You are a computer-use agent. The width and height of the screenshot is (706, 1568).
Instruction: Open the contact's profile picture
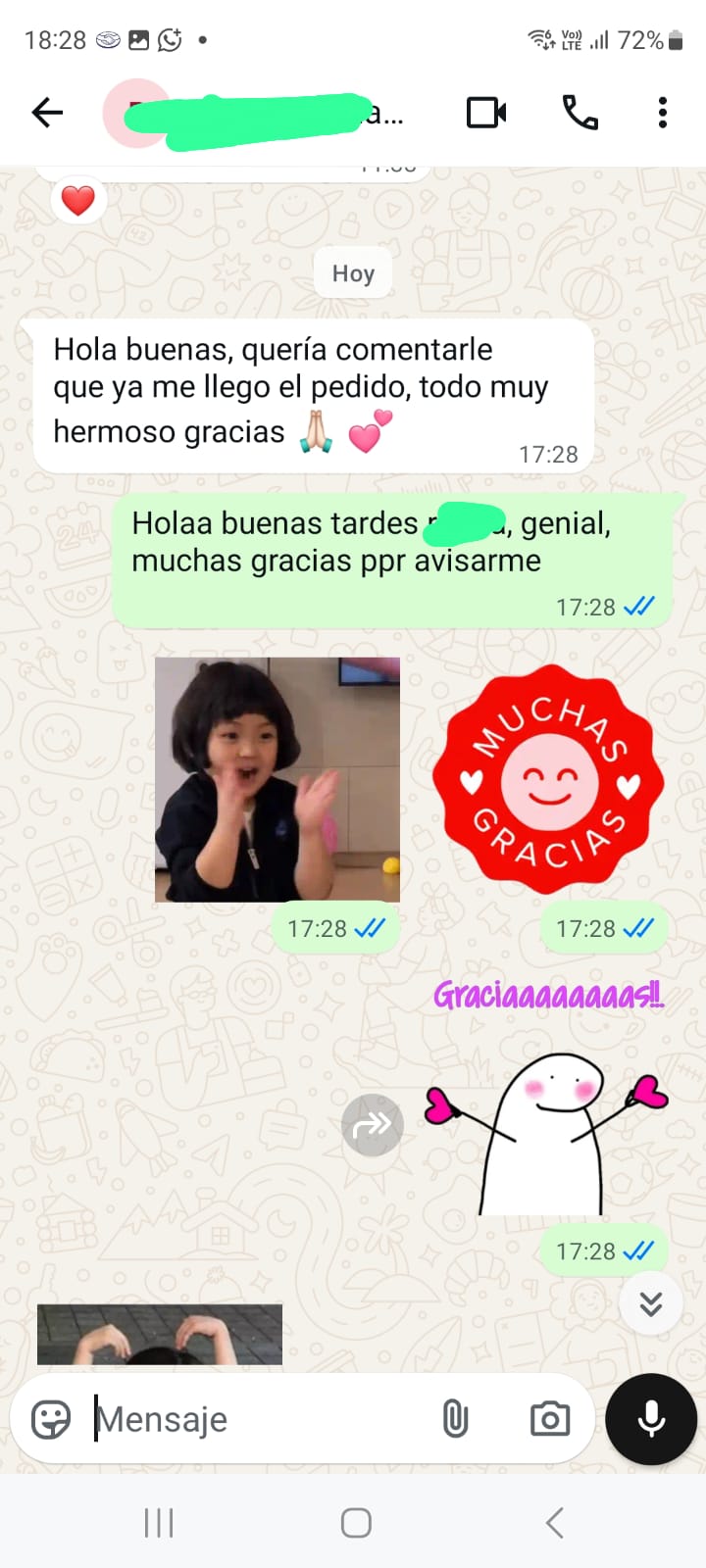coord(134,113)
